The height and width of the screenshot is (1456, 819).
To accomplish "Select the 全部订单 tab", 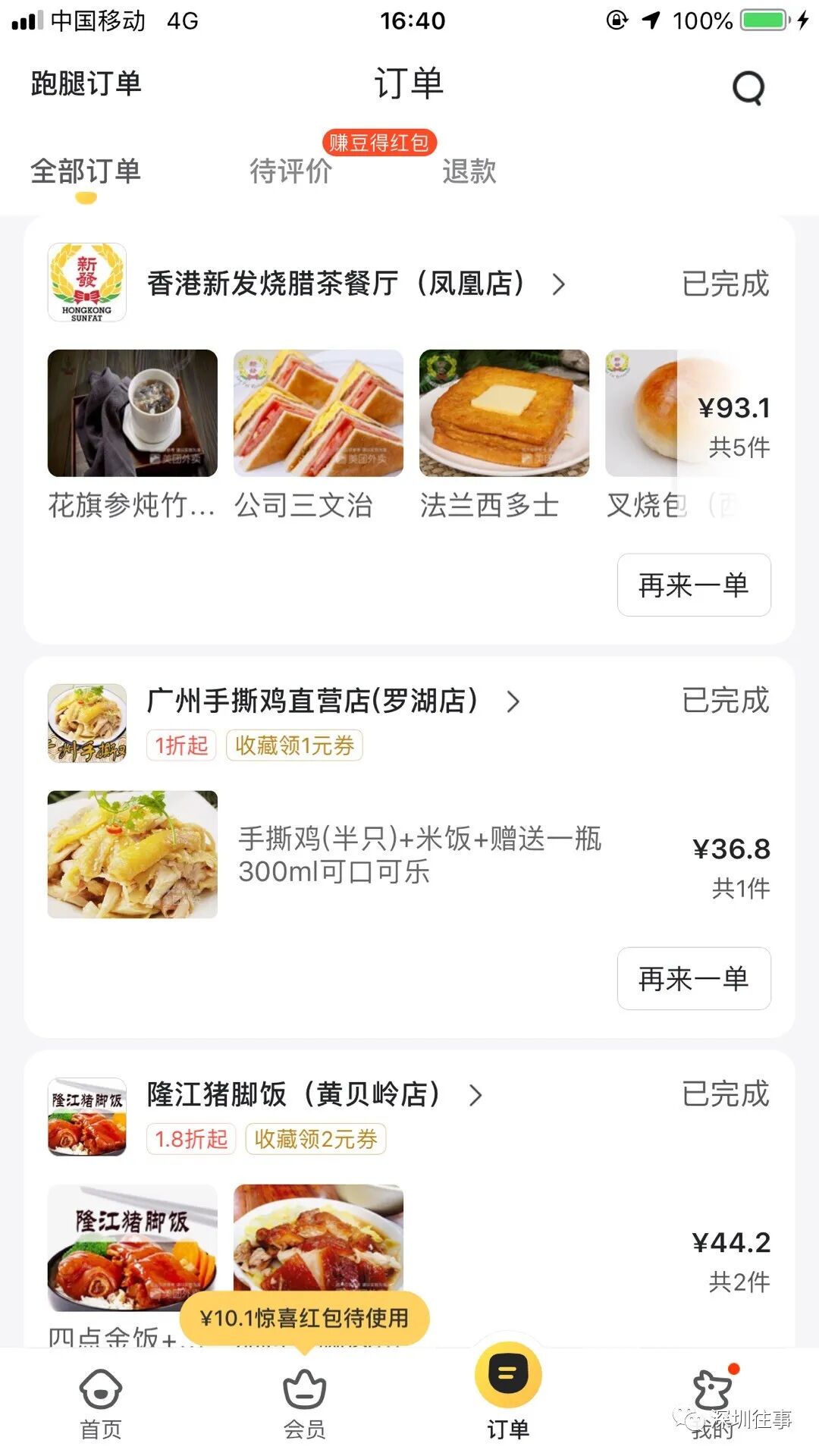I will pyautogui.click(x=86, y=171).
